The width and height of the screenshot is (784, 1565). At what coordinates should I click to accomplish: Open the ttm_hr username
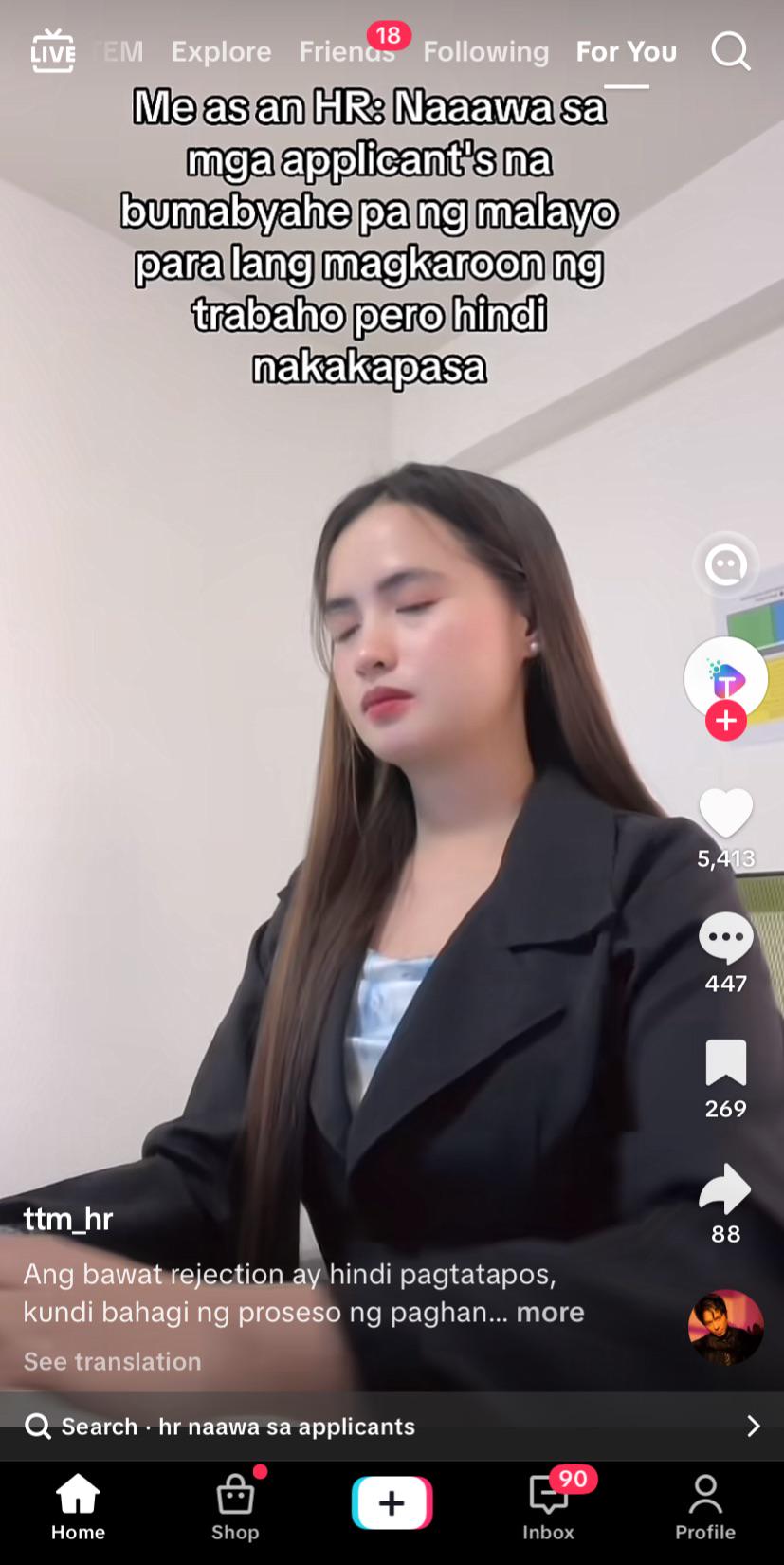(68, 1219)
